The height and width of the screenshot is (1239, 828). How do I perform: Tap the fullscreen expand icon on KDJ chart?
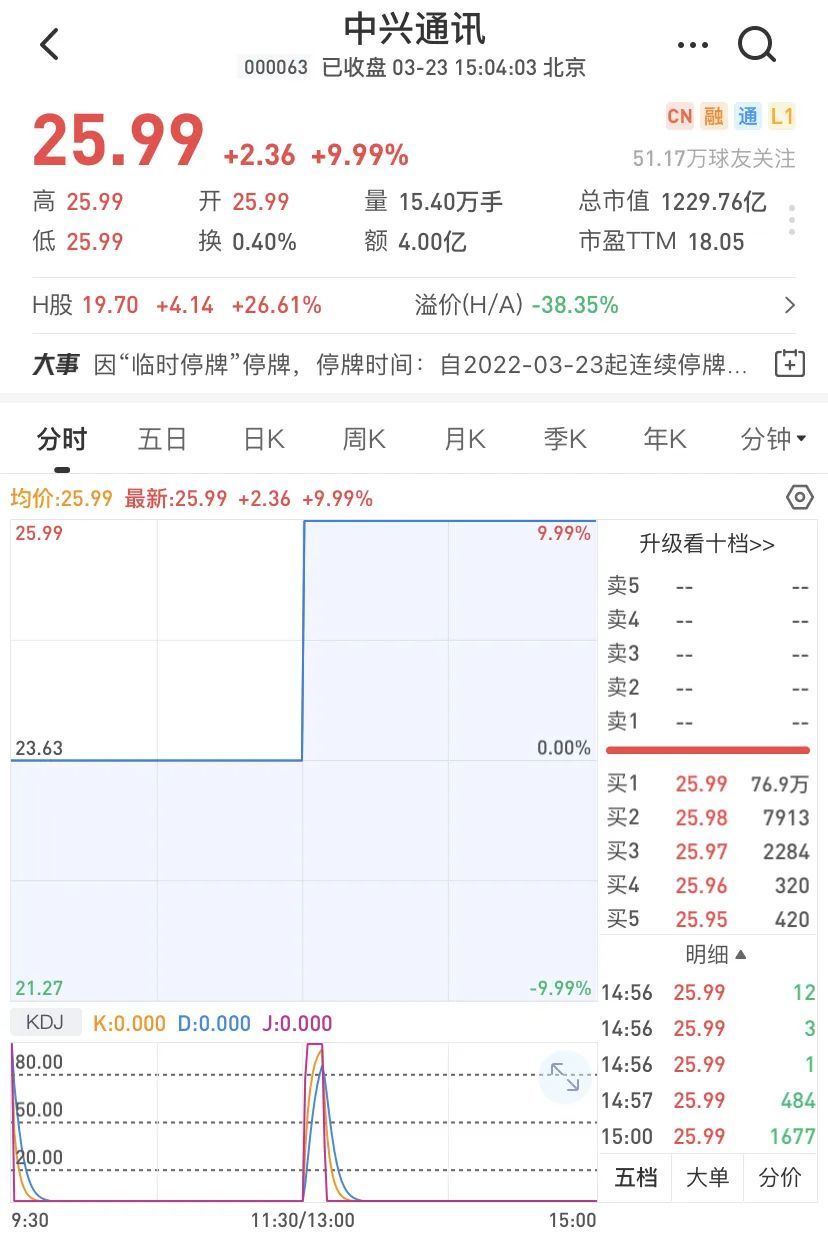(x=565, y=1076)
